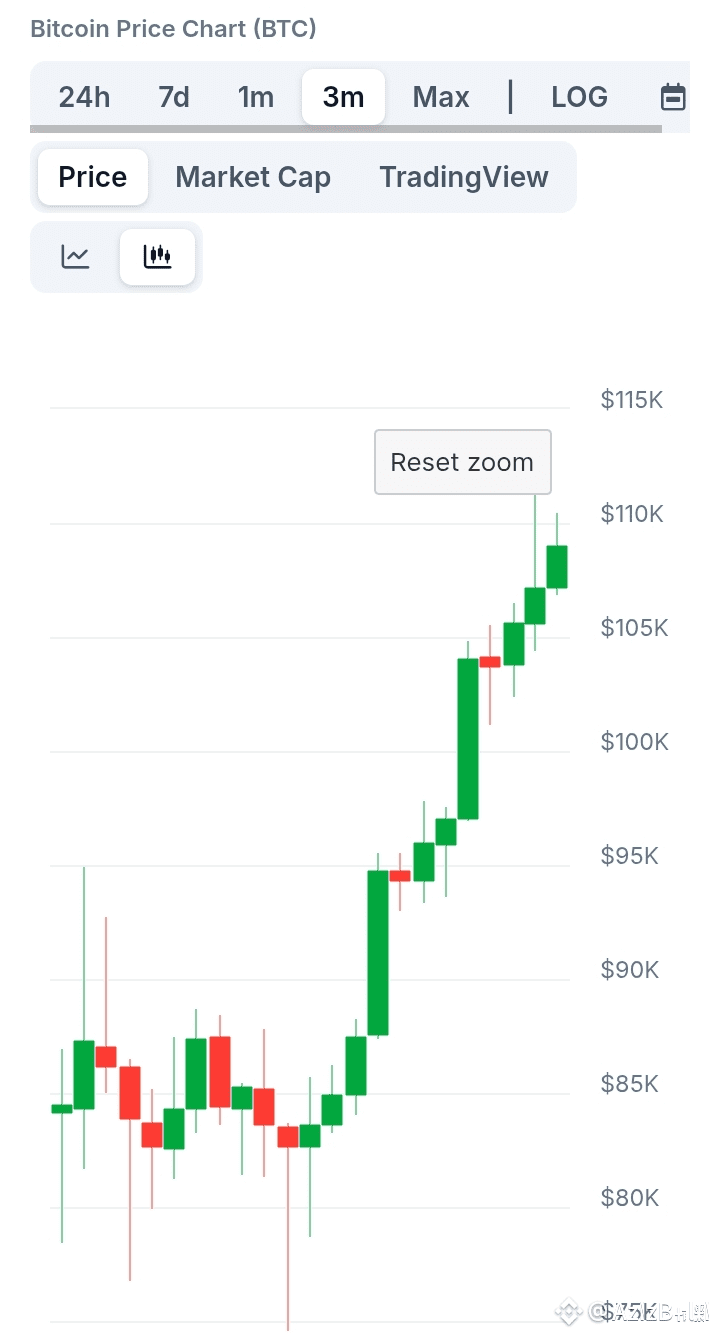
Task: Open the calendar date picker
Action: (674, 97)
